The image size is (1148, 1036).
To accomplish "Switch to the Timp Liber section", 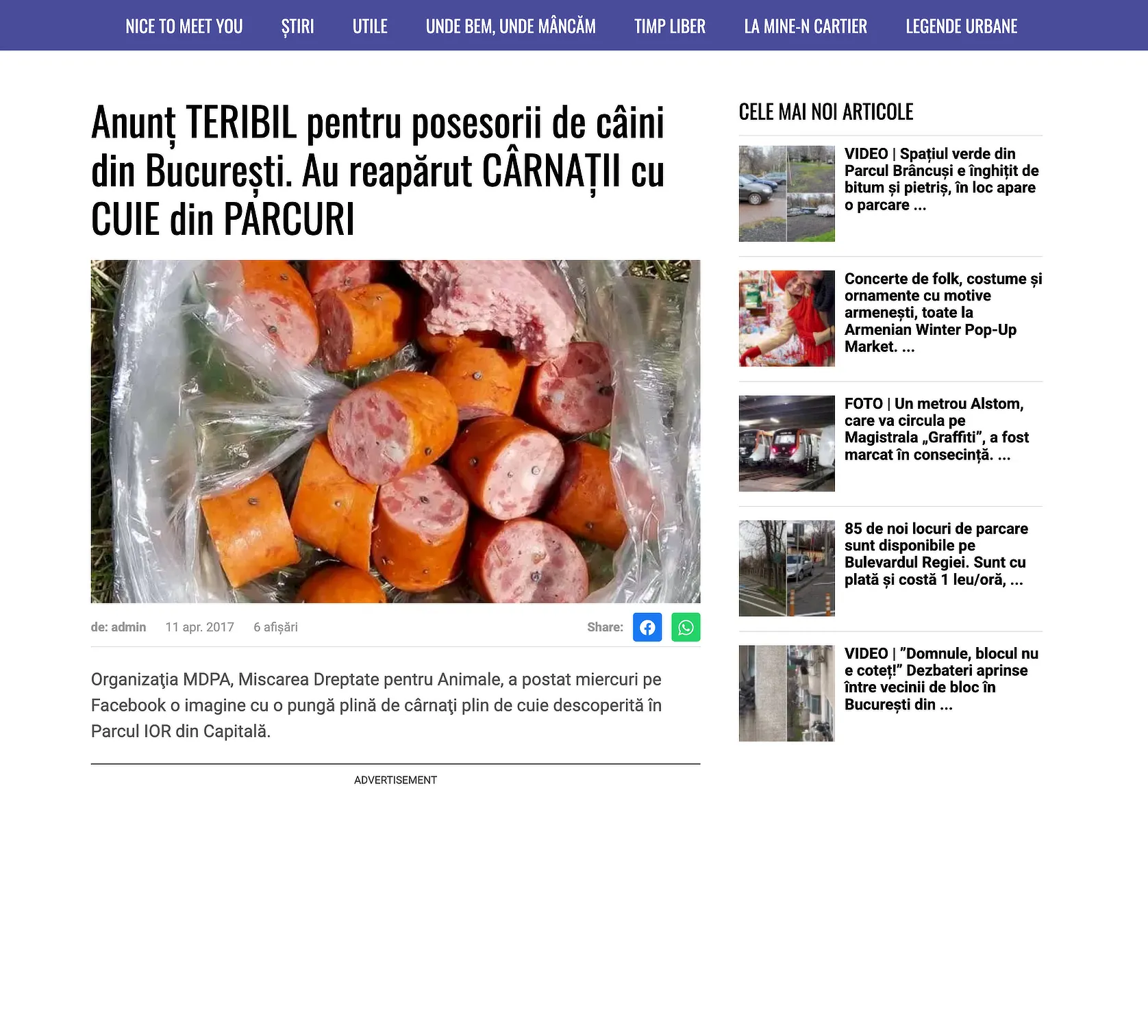I will tap(669, 26).
